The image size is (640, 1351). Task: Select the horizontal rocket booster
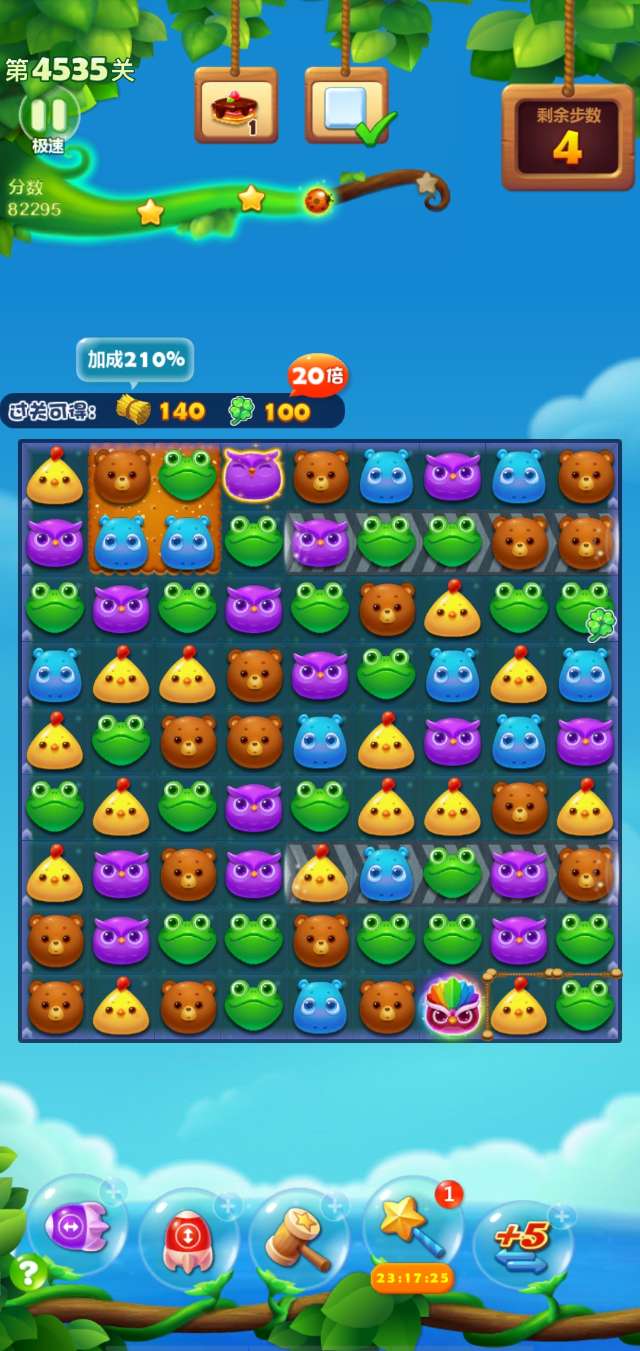click(x=76, y=1224)
